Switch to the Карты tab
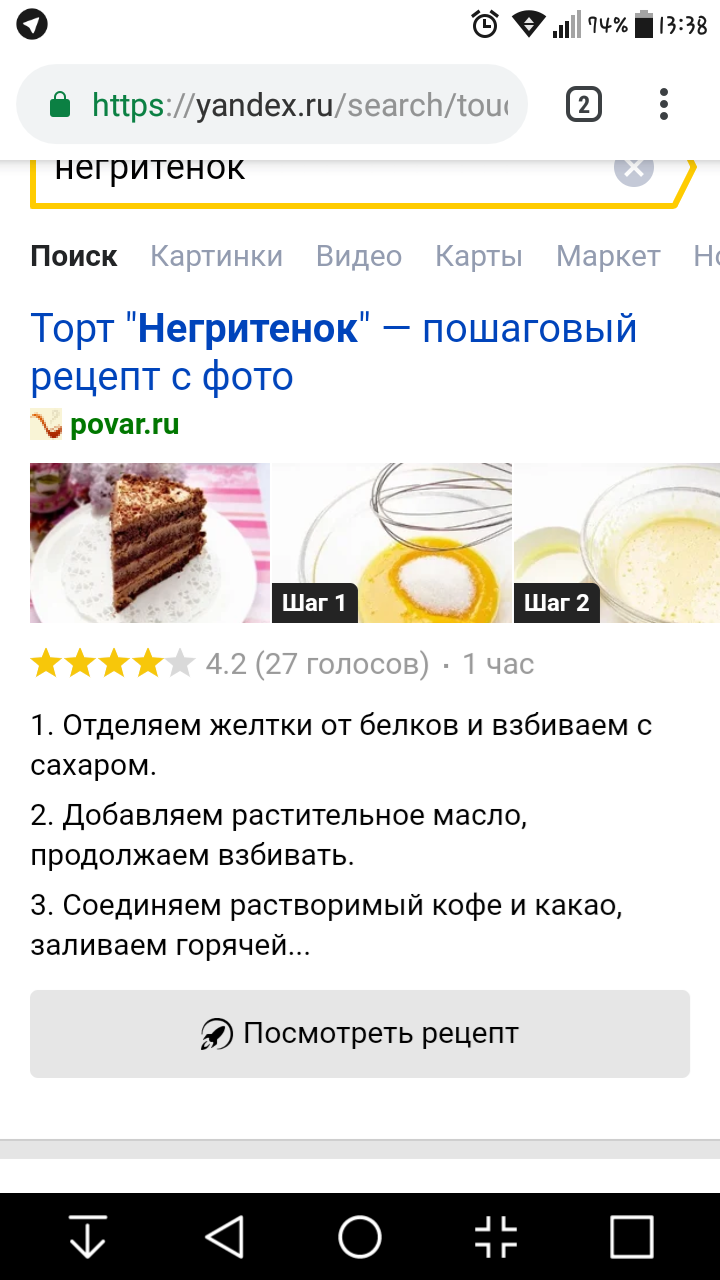Viewport: 720px width, 1280px height. [x=479, y=256]
